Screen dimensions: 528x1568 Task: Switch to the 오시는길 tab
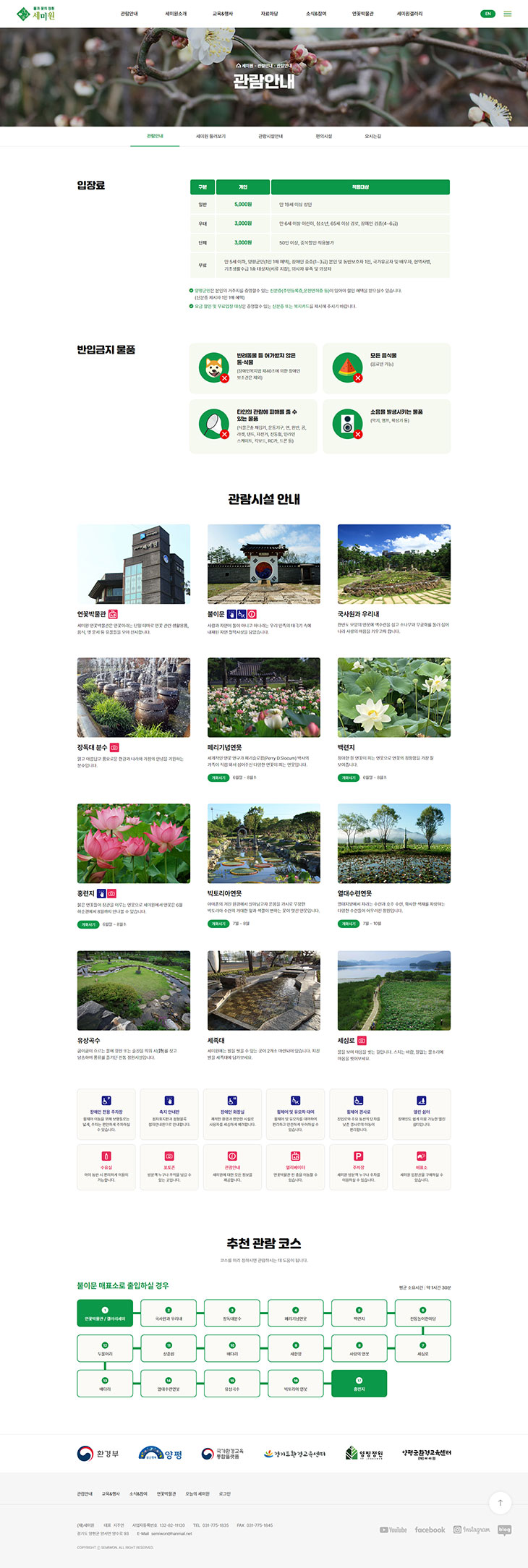(372, 136)
